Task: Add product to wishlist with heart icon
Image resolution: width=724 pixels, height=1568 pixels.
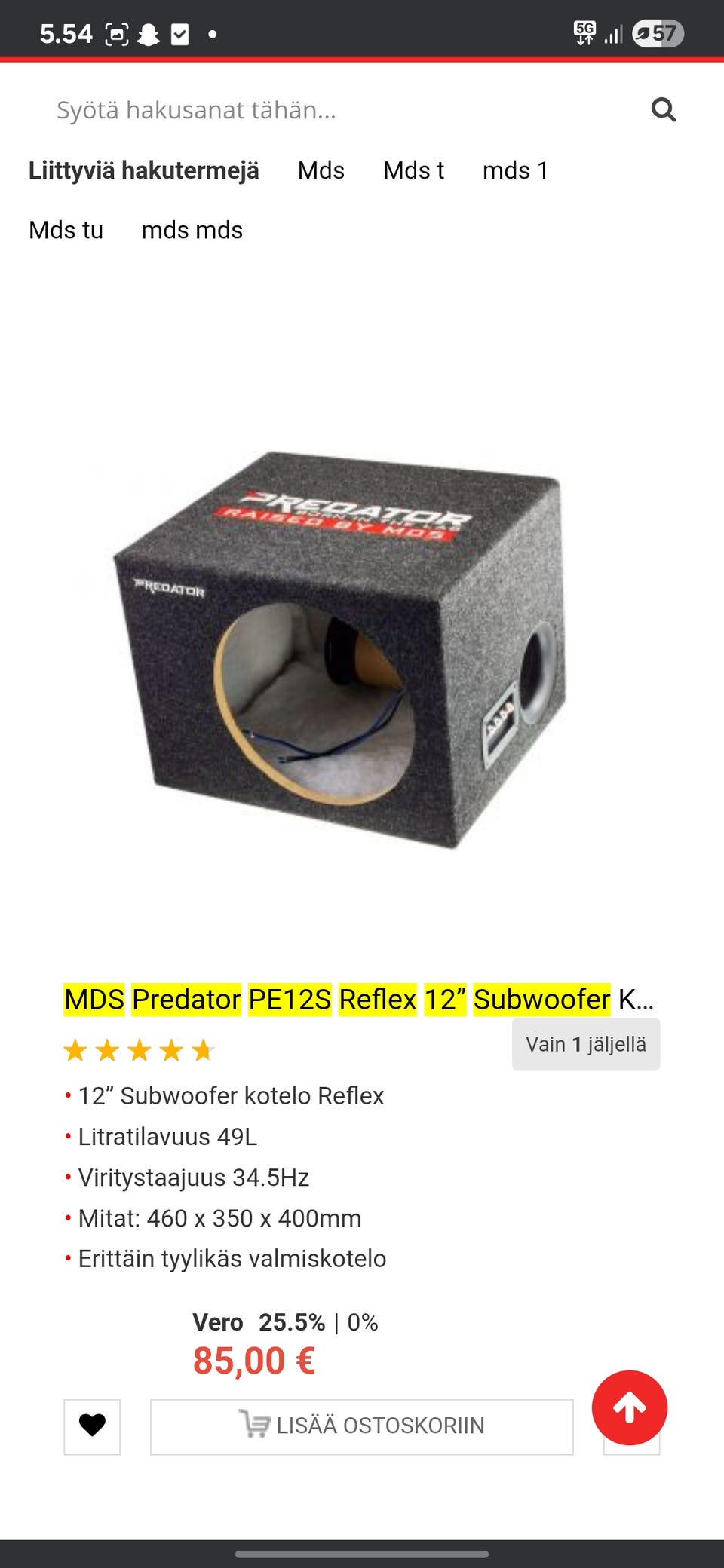Action: (x=92, y=1426)
